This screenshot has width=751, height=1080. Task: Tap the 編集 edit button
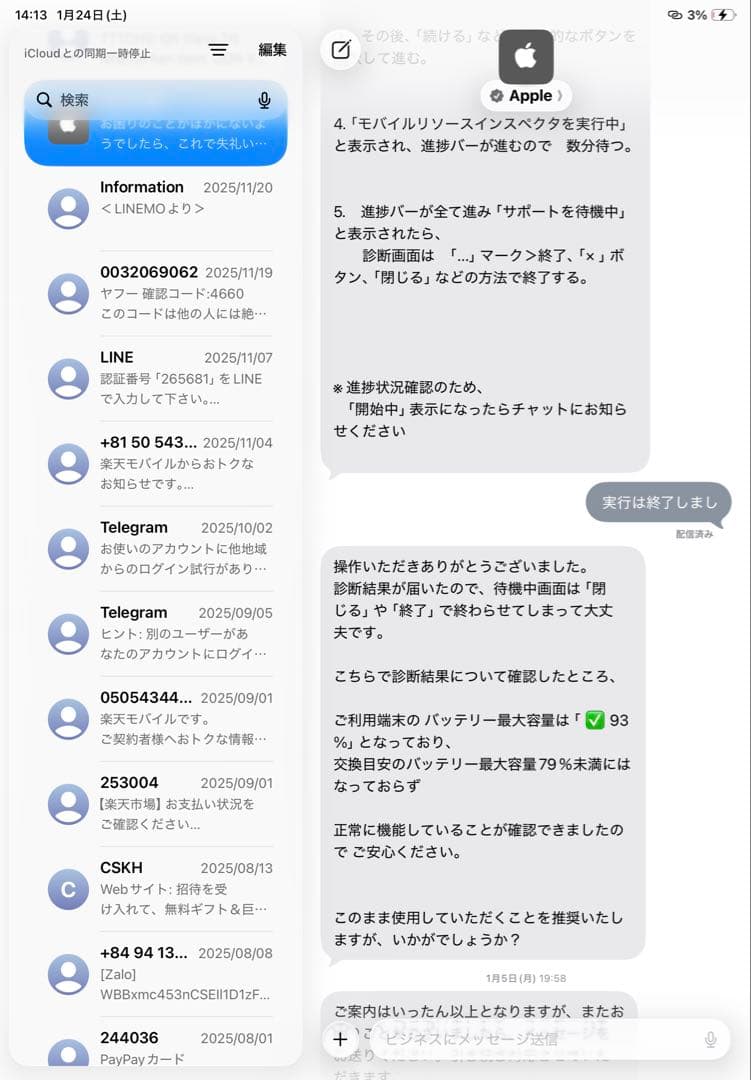[272, 50]
